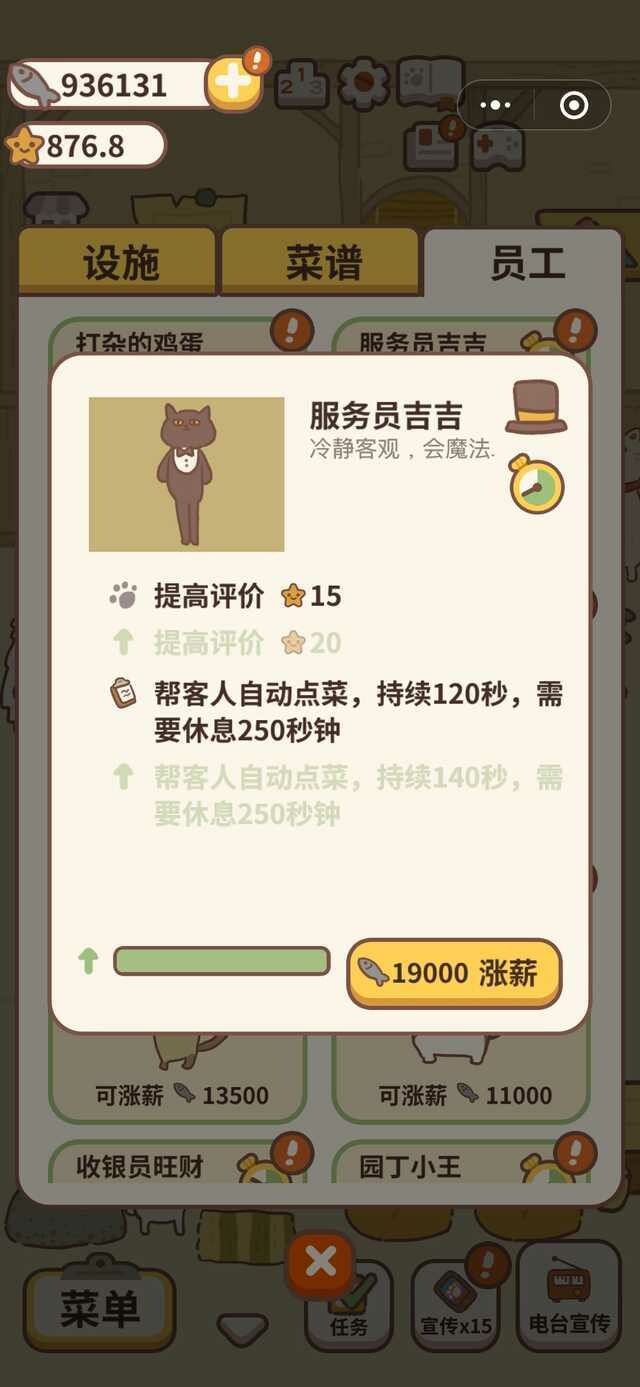Open the 菜单 menu button
Image resolution: width=640 pixels, height=1387 pixels.
(99, 1309)
